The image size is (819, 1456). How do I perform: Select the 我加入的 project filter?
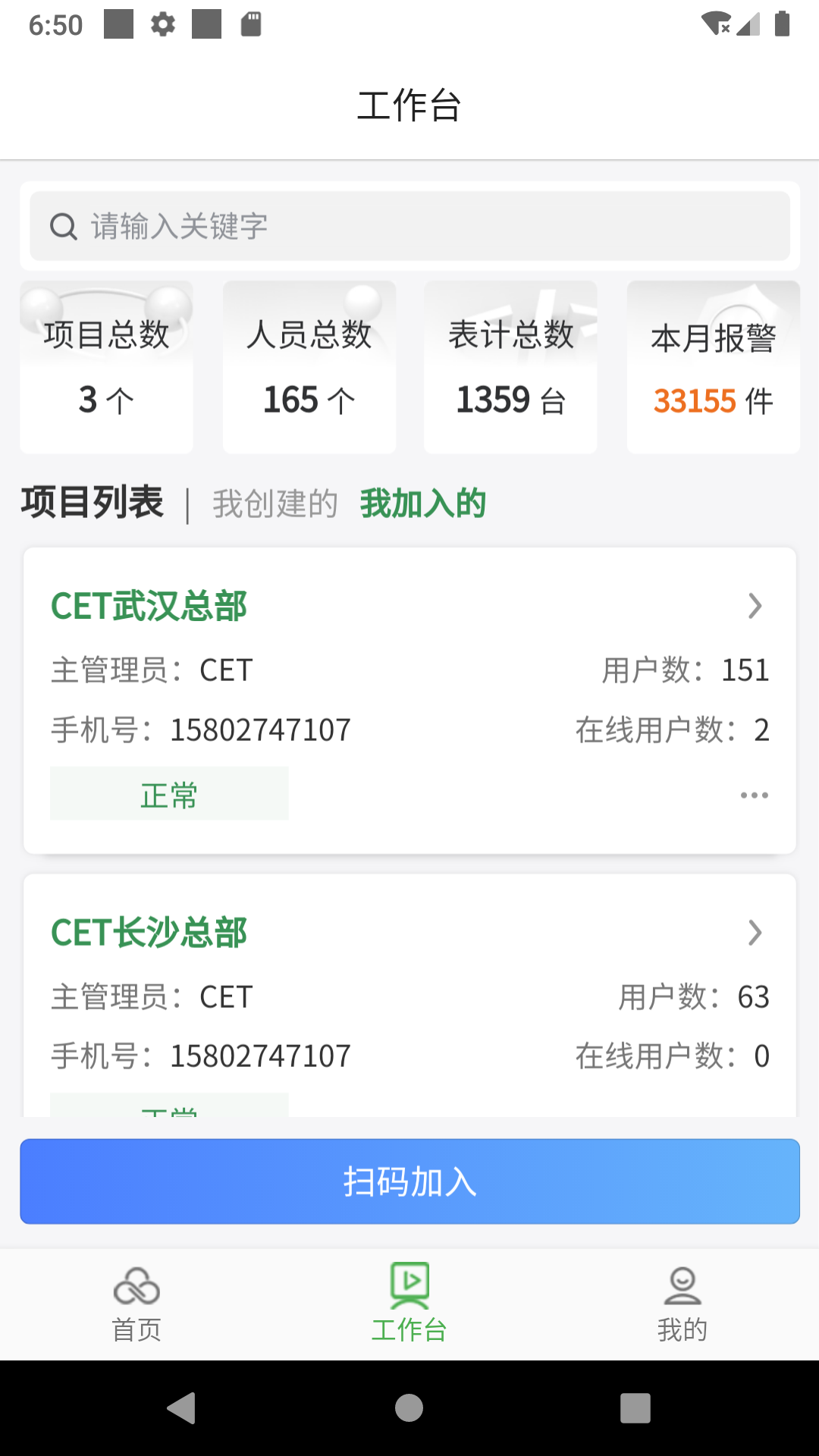422,504
